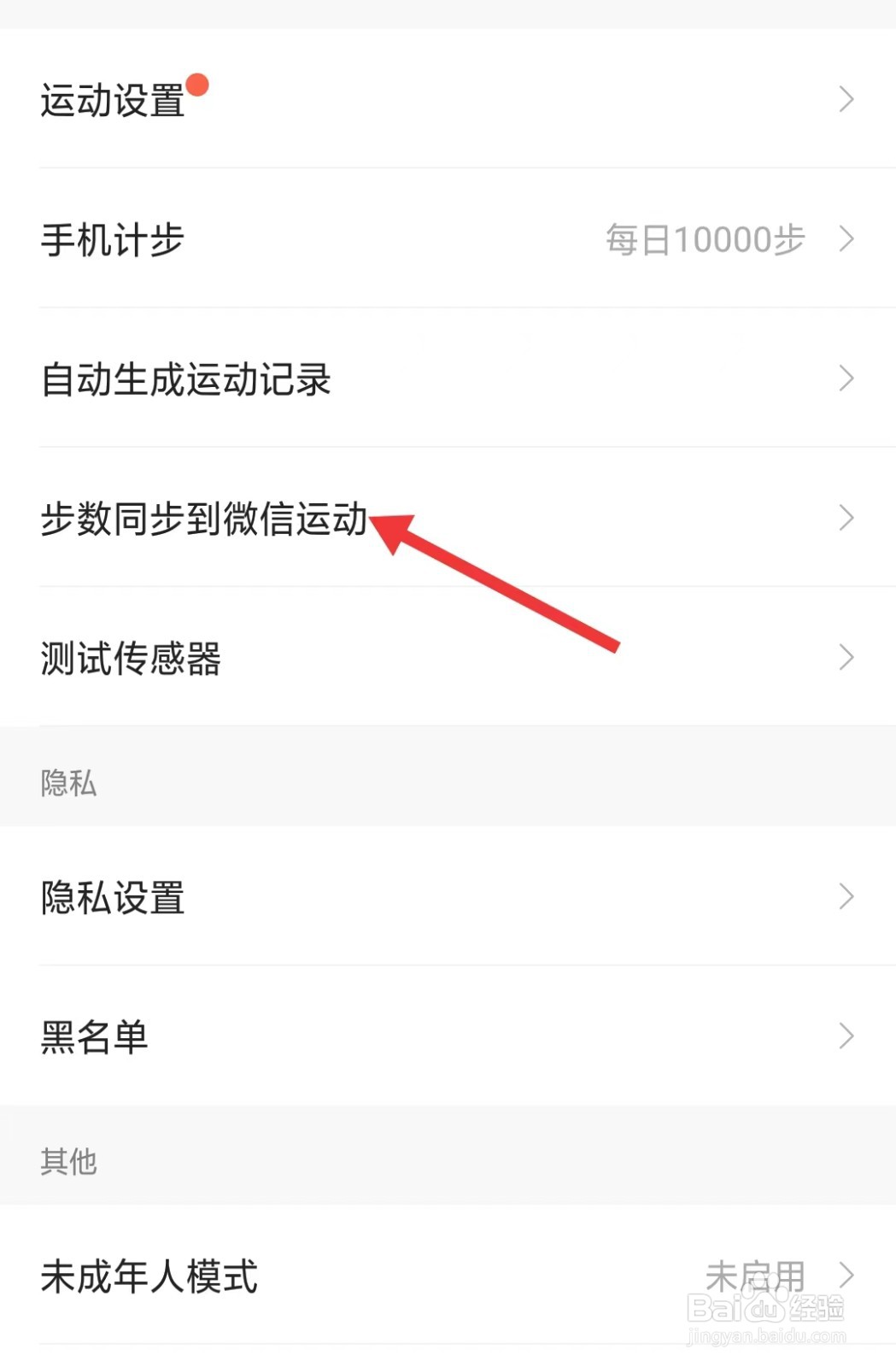
Task: Expand the chevron next to 自动生成运动记录
Action: coord(845,378)
